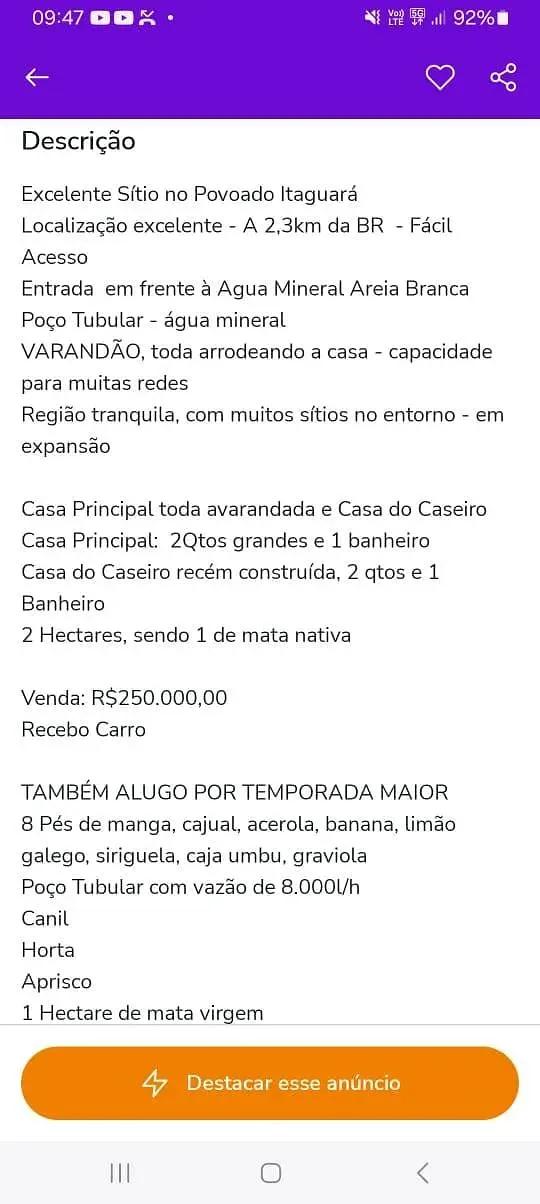Tap the system home button
The width and height of the screenshot is (540, 1204).
(x=270, y=1173)
